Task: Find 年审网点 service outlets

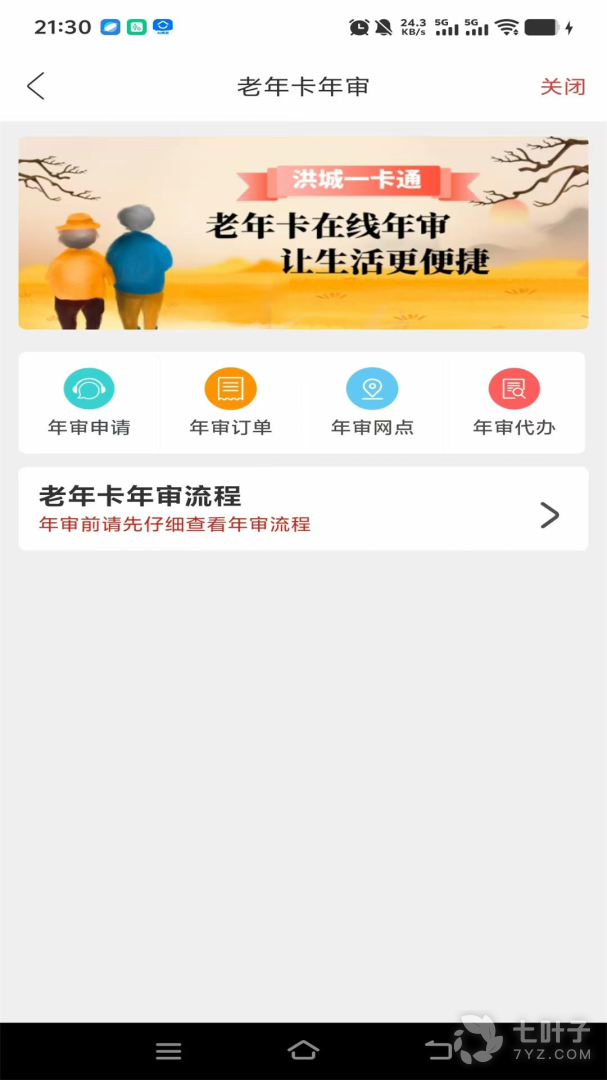Action: tap(372, 402)
